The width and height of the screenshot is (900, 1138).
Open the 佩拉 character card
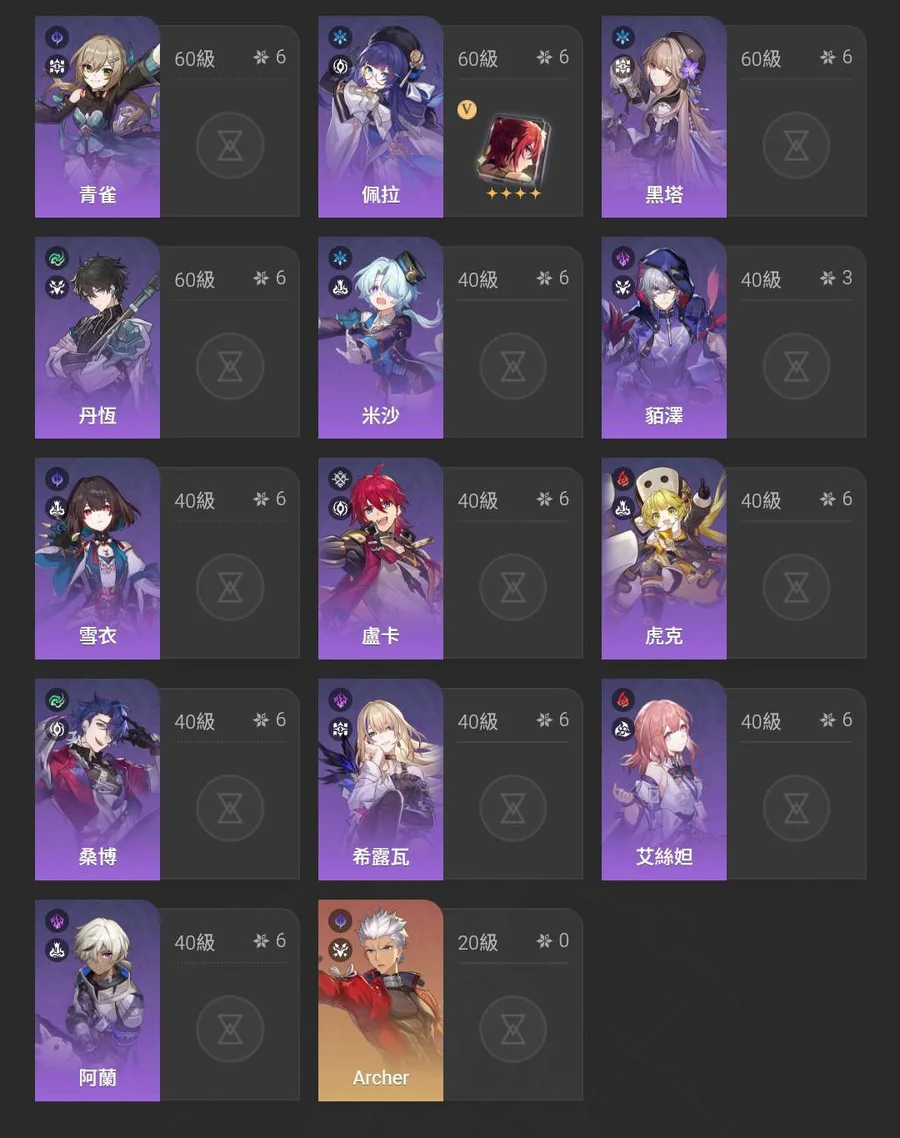380,117
